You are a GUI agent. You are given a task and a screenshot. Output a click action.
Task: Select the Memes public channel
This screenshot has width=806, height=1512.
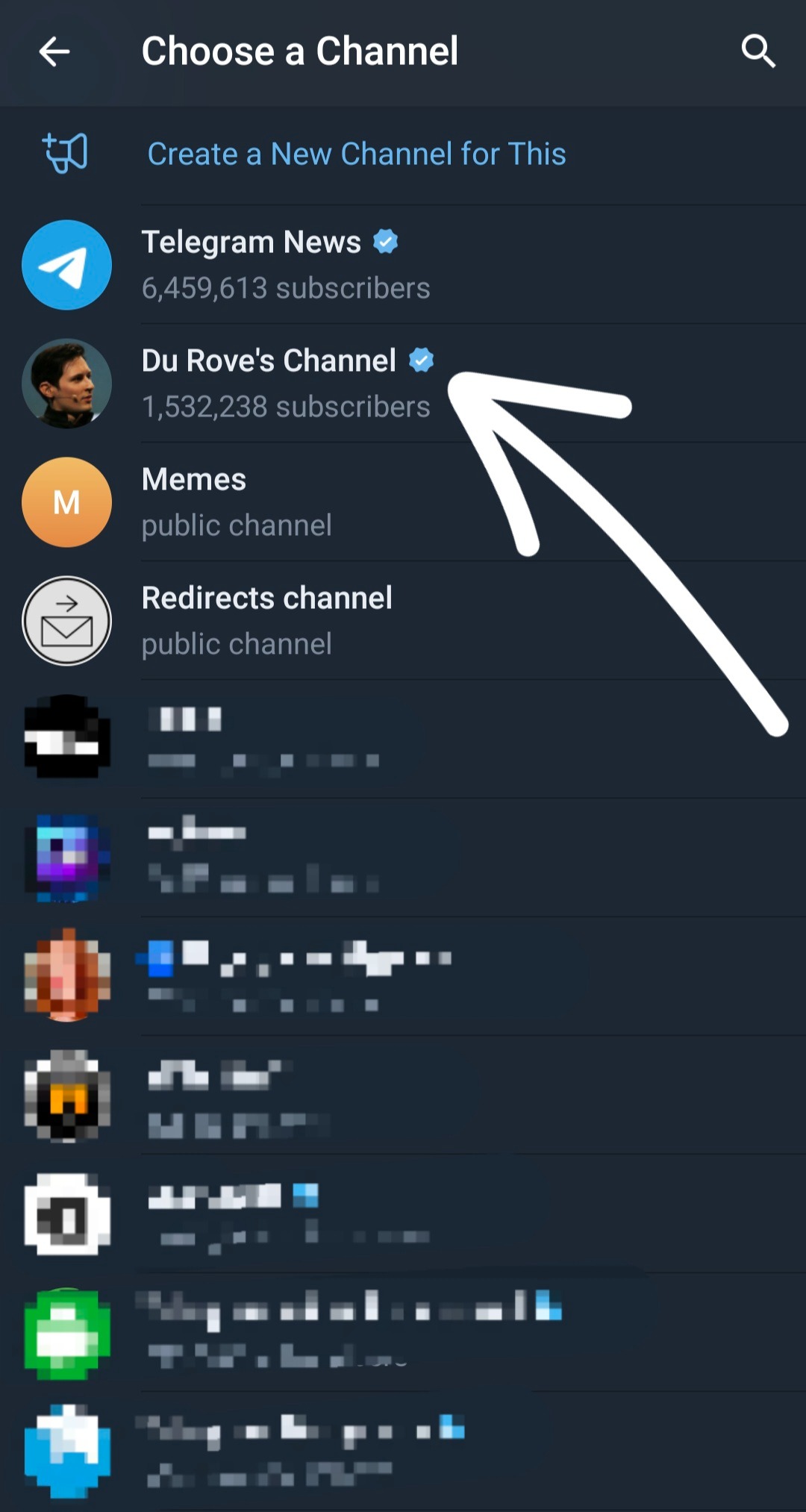click(239, 502)
